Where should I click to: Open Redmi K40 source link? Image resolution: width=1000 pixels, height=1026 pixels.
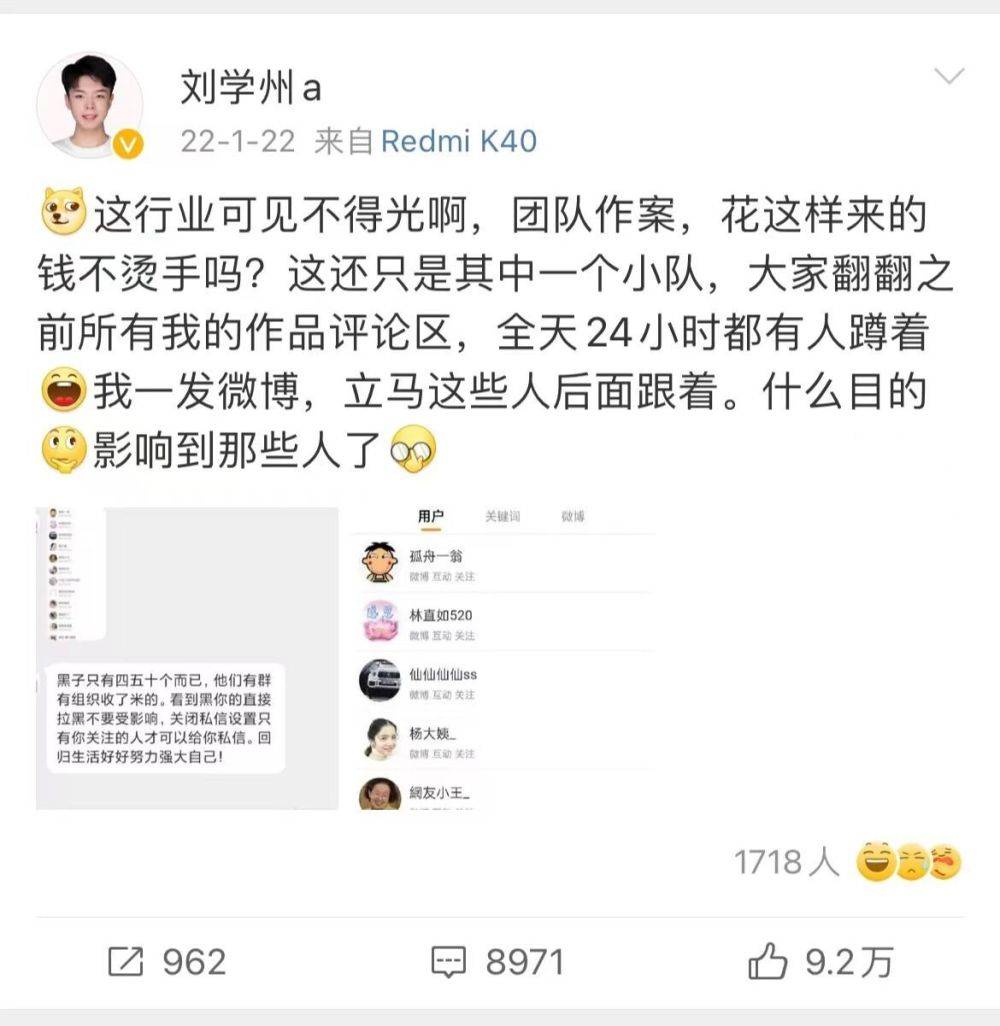459,141
